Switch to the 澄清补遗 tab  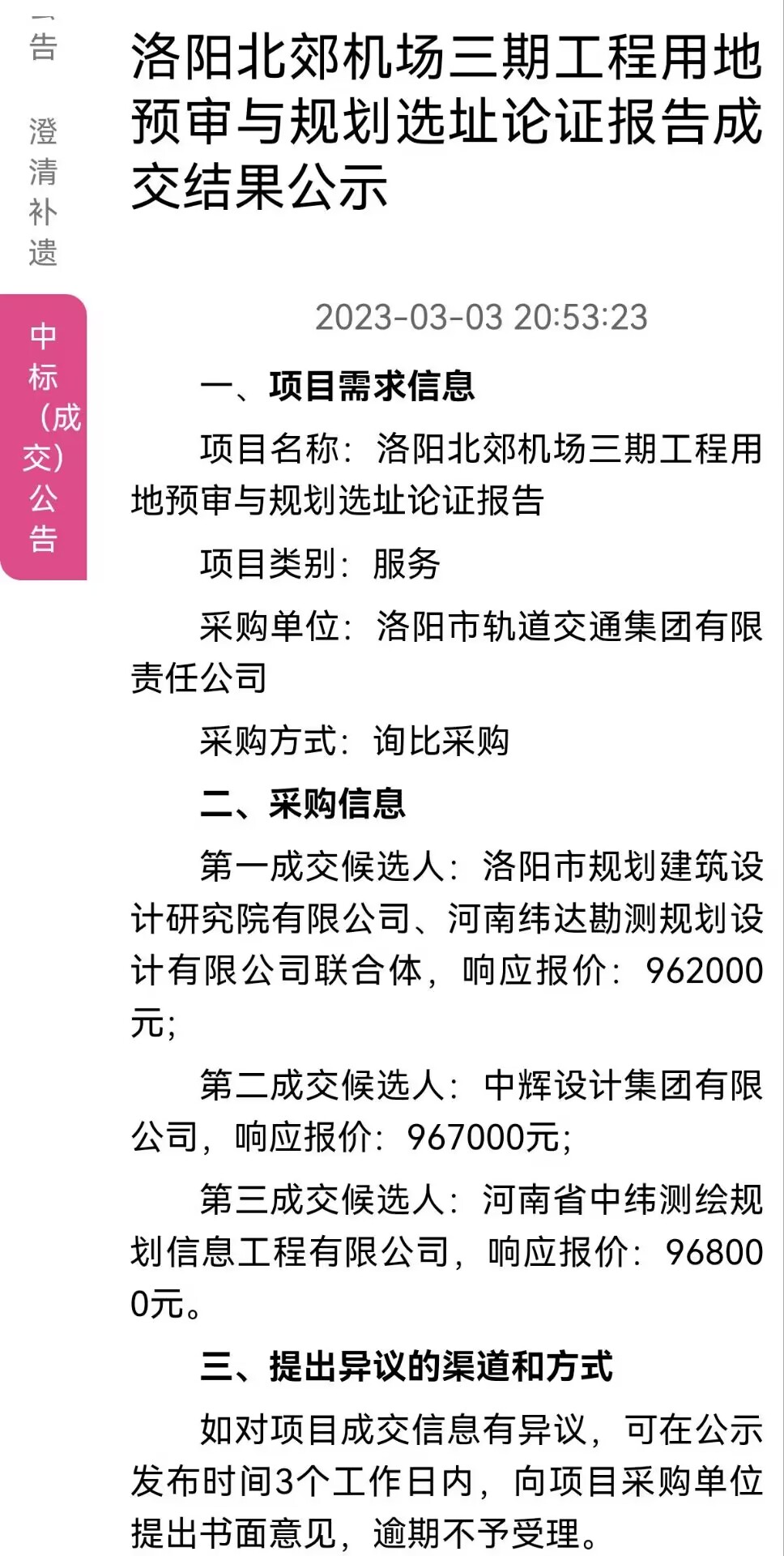[x=43, y=192]
